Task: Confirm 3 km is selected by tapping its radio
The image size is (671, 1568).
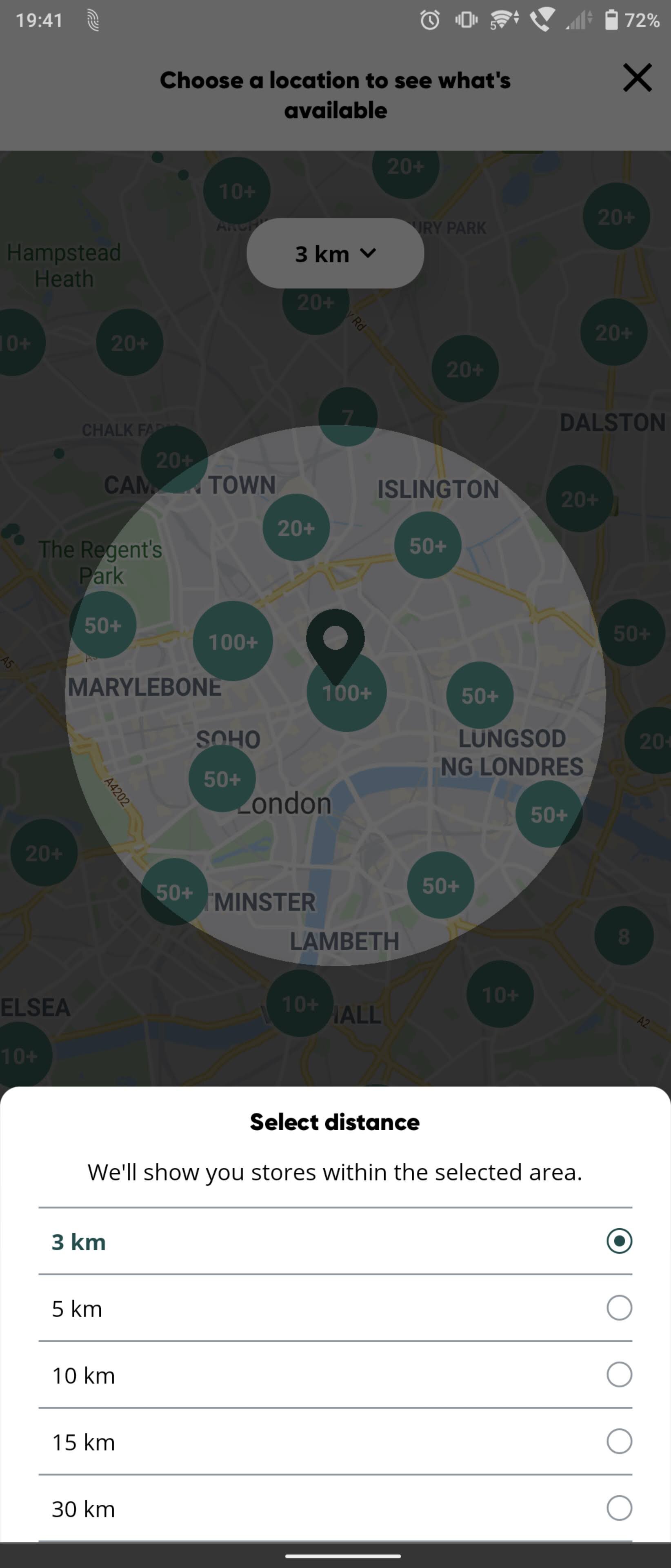Action: pyautogui.click(x=619, y=1242)
